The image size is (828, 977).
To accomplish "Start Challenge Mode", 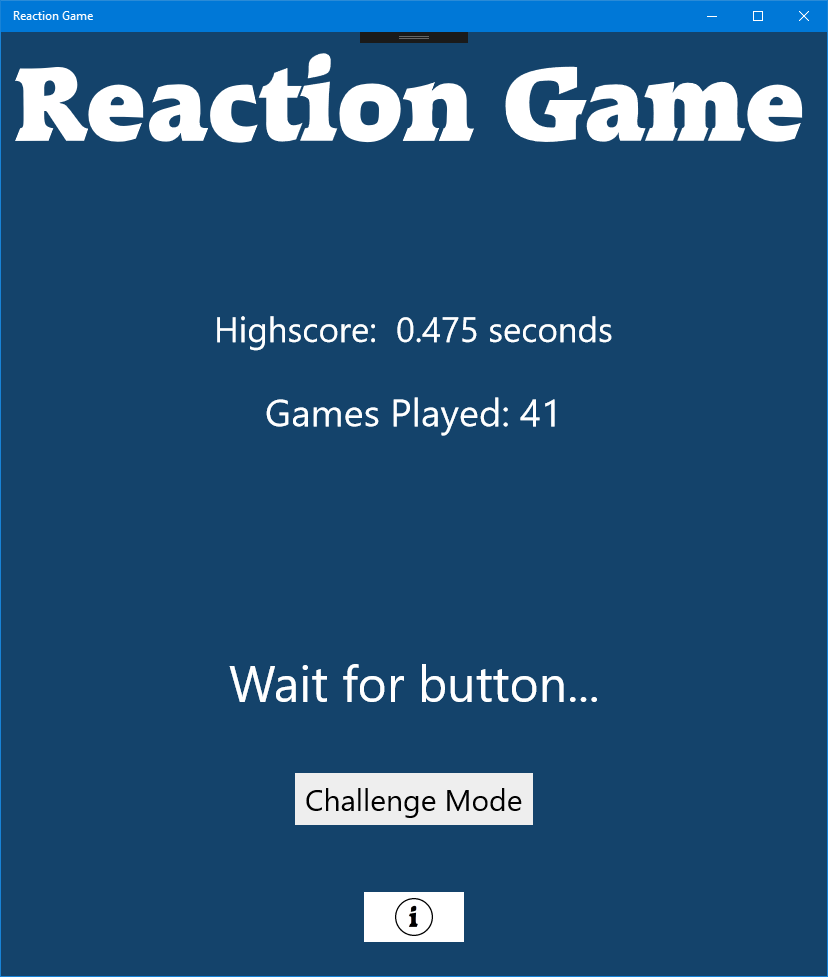I will point(413,800).
